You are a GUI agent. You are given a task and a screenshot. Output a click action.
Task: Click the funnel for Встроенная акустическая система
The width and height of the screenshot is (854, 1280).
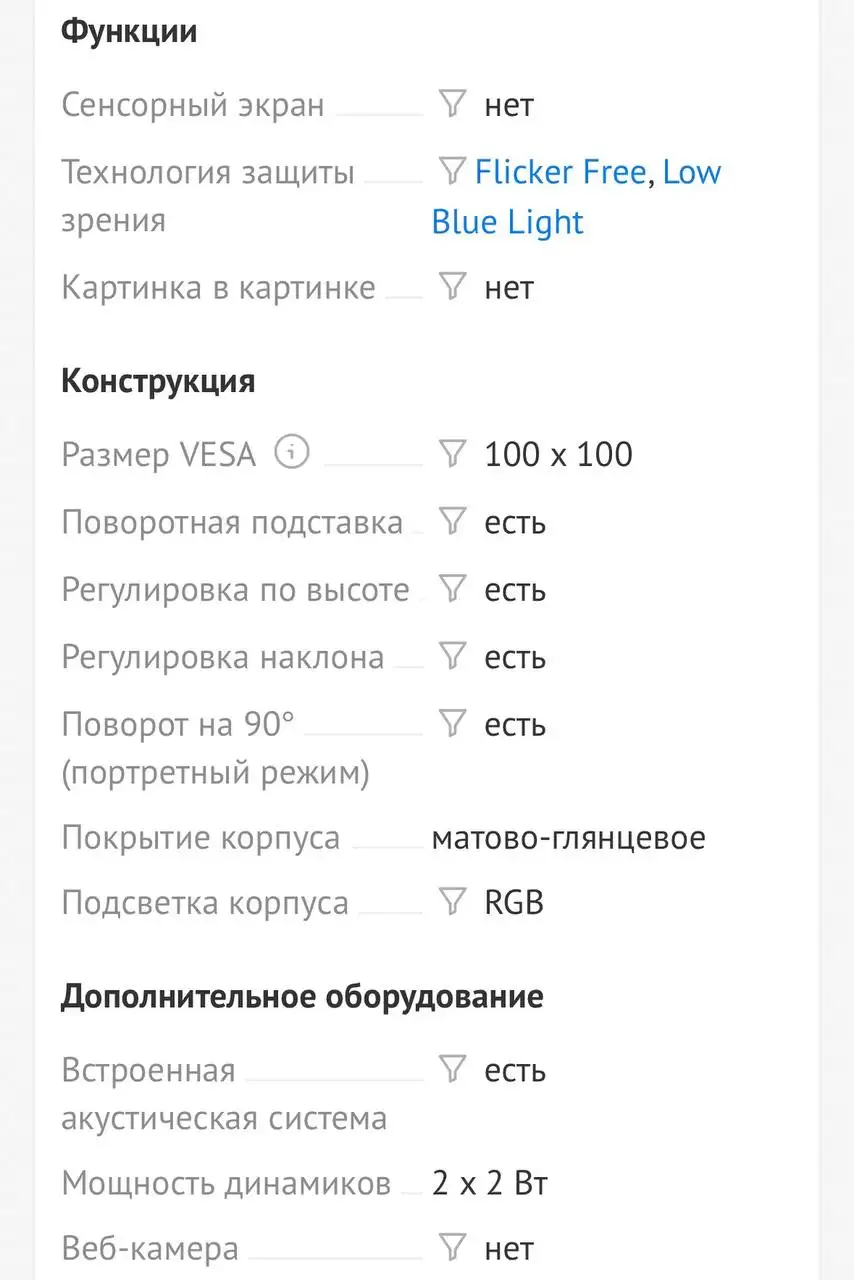pos(453,1070)
